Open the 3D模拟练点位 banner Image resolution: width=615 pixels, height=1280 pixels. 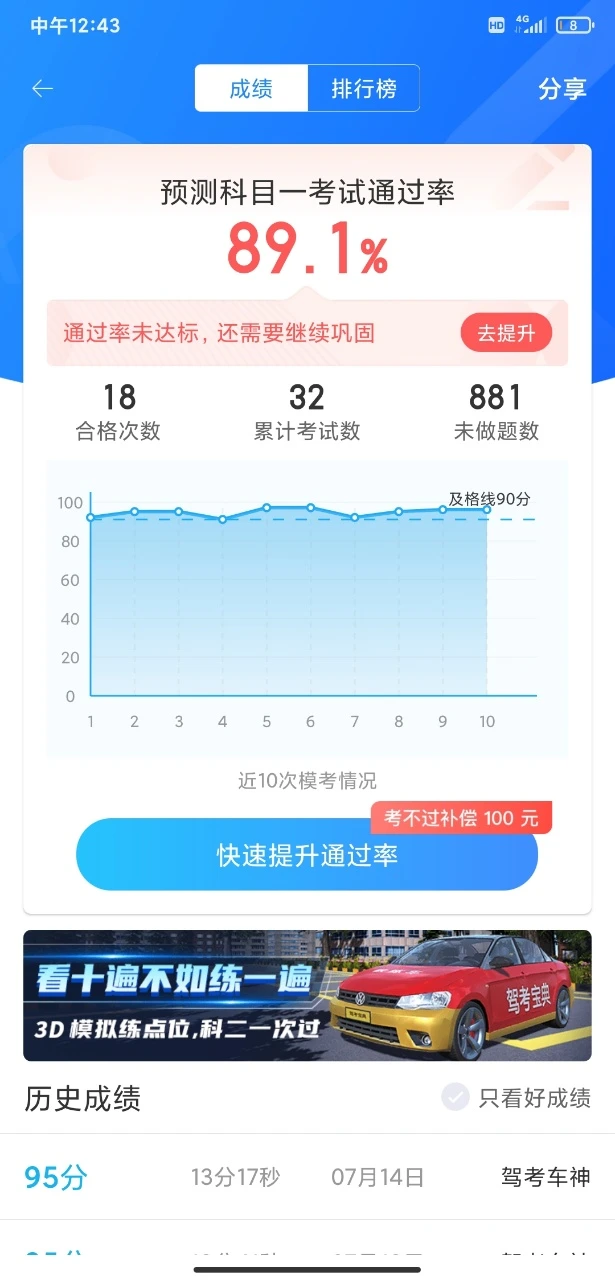coord(307,995)
